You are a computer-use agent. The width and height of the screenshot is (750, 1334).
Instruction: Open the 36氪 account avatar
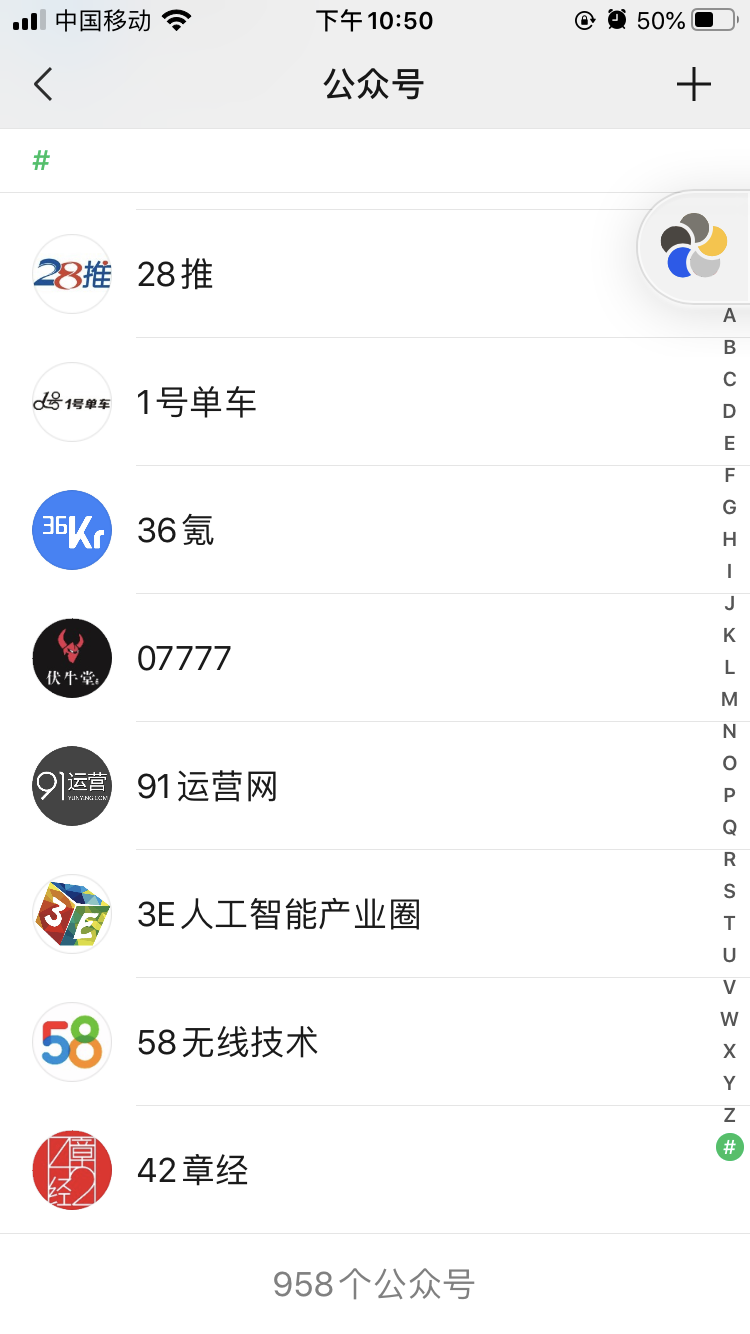(71, 530)
